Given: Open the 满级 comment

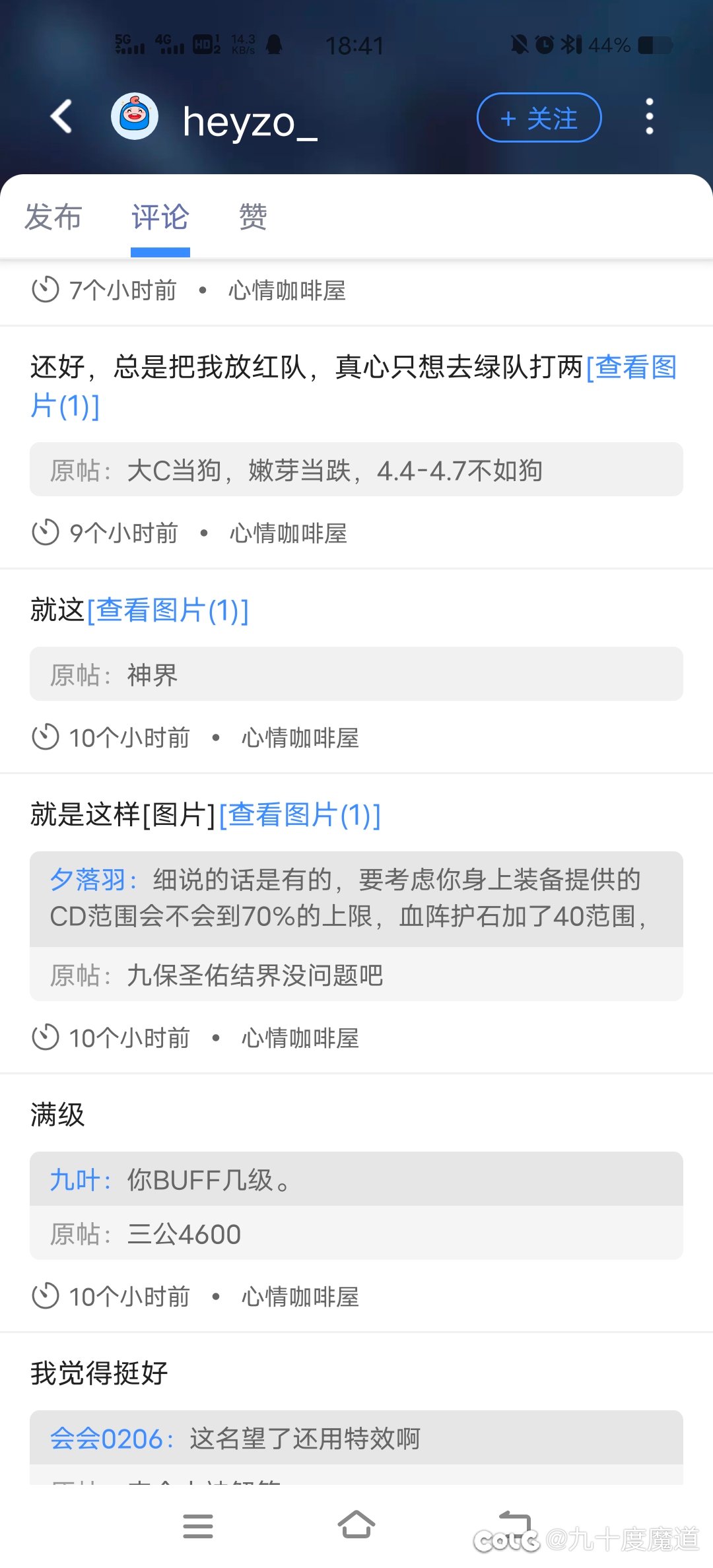Looking at the screenshot, I should [58, 1115].
